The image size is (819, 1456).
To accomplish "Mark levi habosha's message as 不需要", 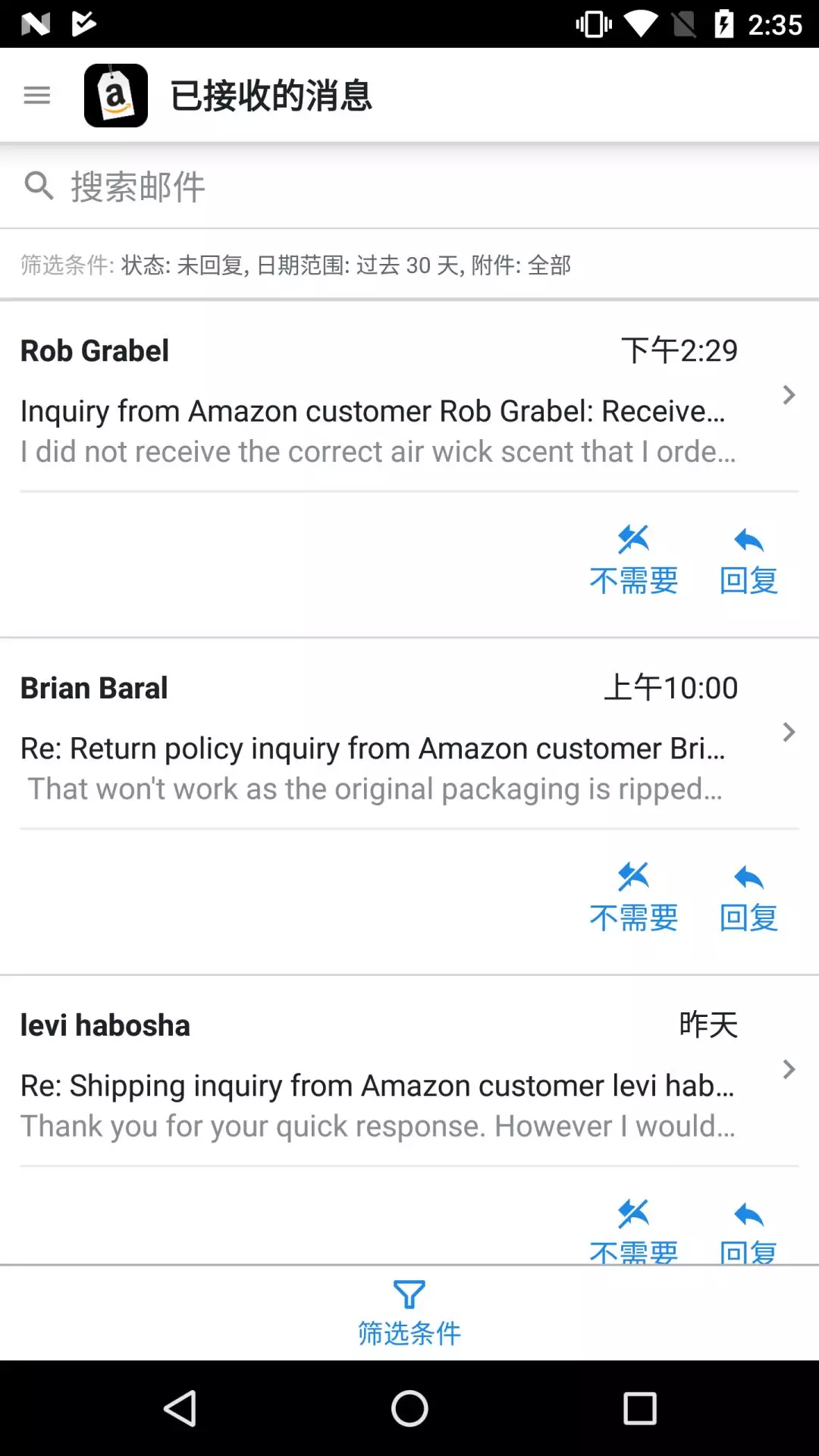I will [633, 1228].
